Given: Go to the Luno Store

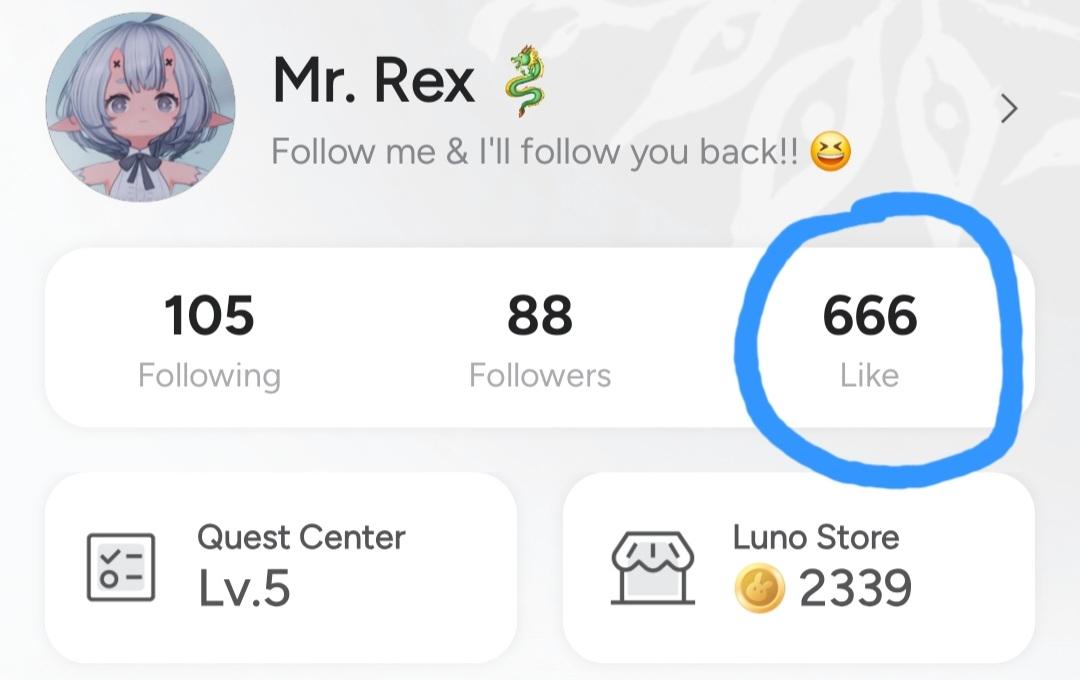Looking at the screenshot, I should click(798, 567).
